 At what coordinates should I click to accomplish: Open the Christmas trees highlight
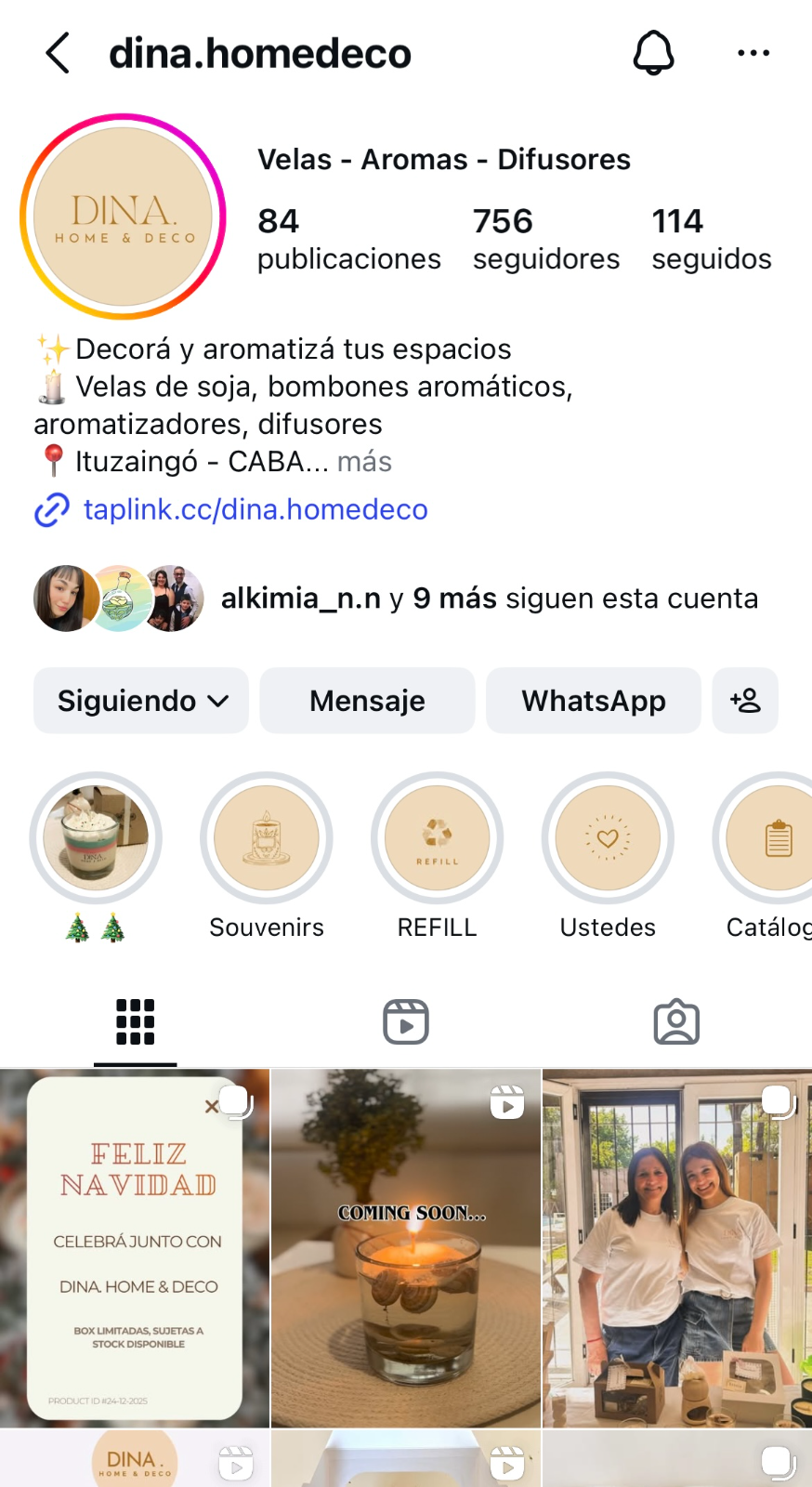96,838
